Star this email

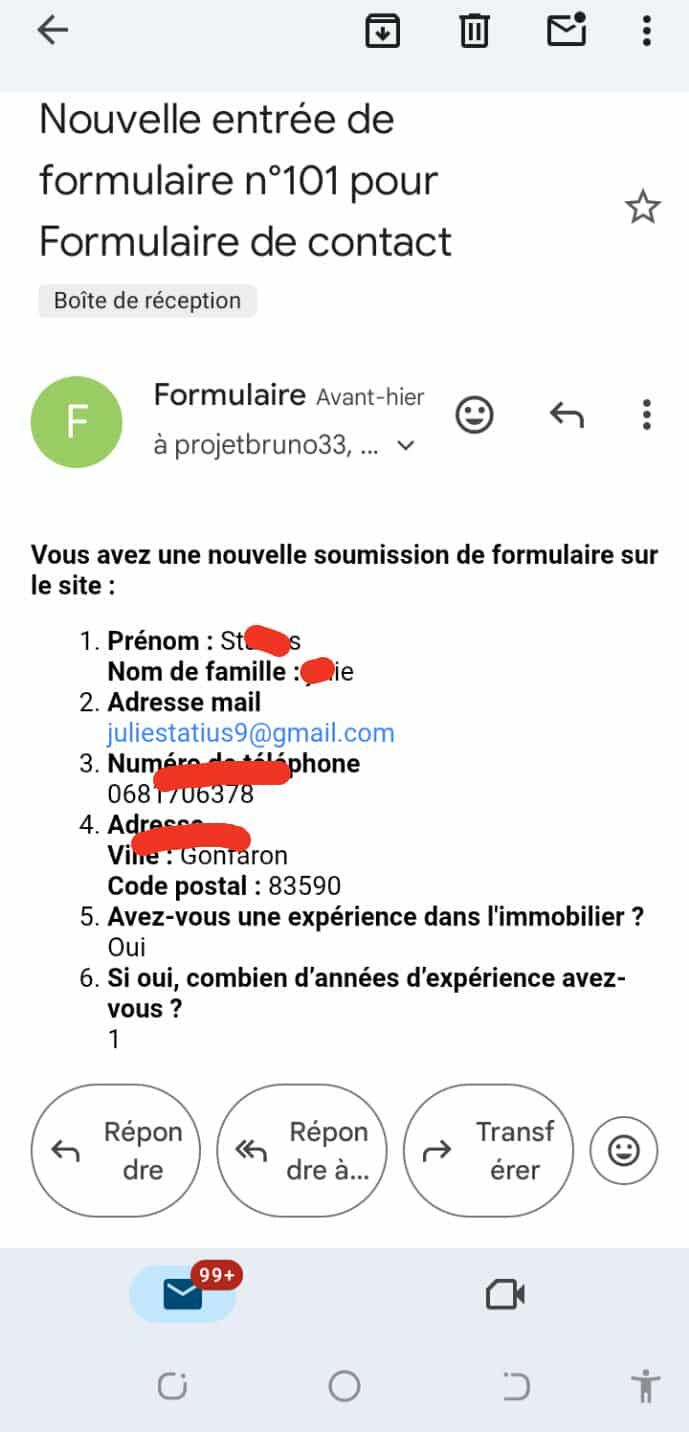[x=642, y=208]
